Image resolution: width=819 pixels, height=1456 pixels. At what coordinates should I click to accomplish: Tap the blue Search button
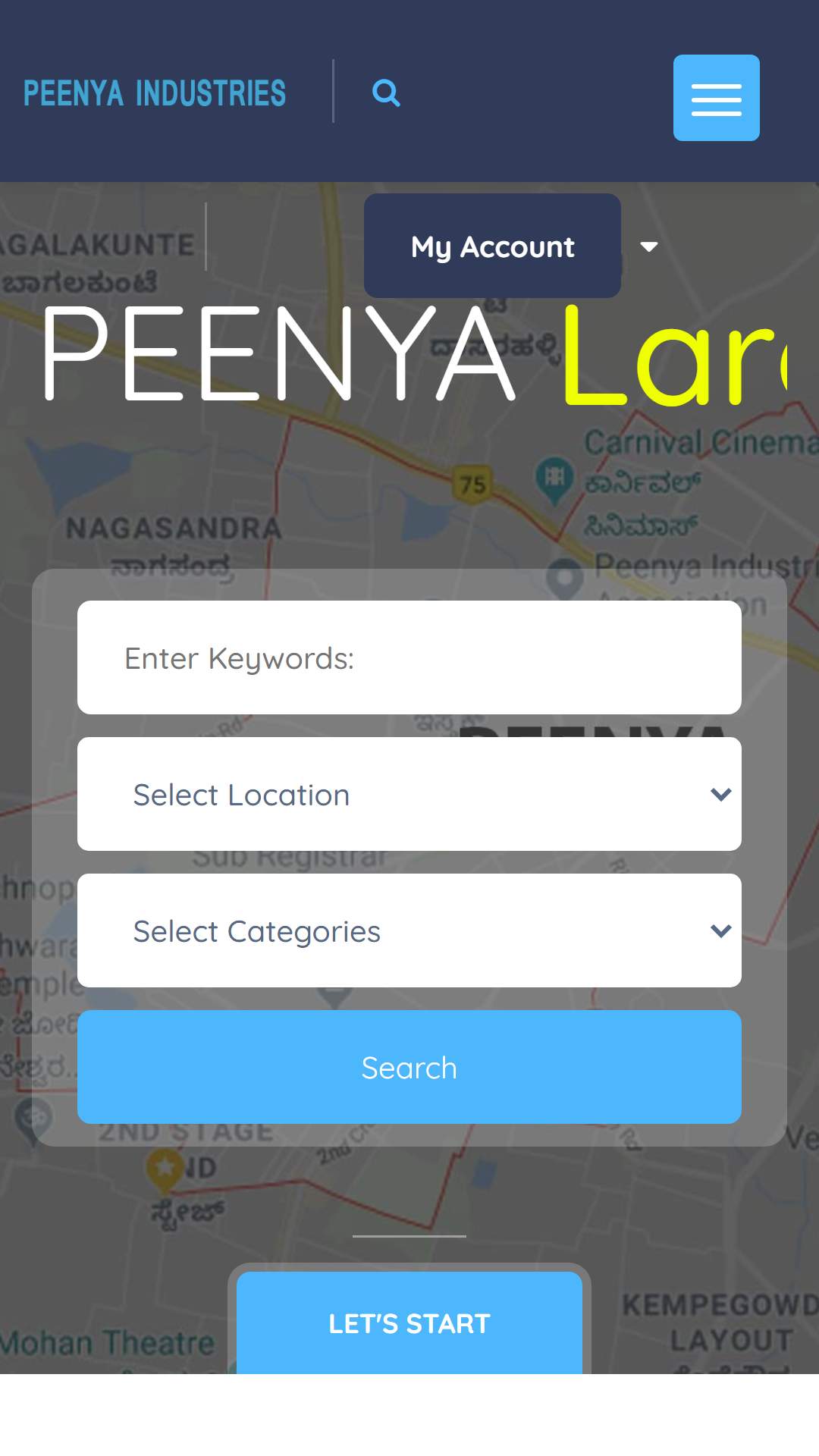[x=409, y=1067]
